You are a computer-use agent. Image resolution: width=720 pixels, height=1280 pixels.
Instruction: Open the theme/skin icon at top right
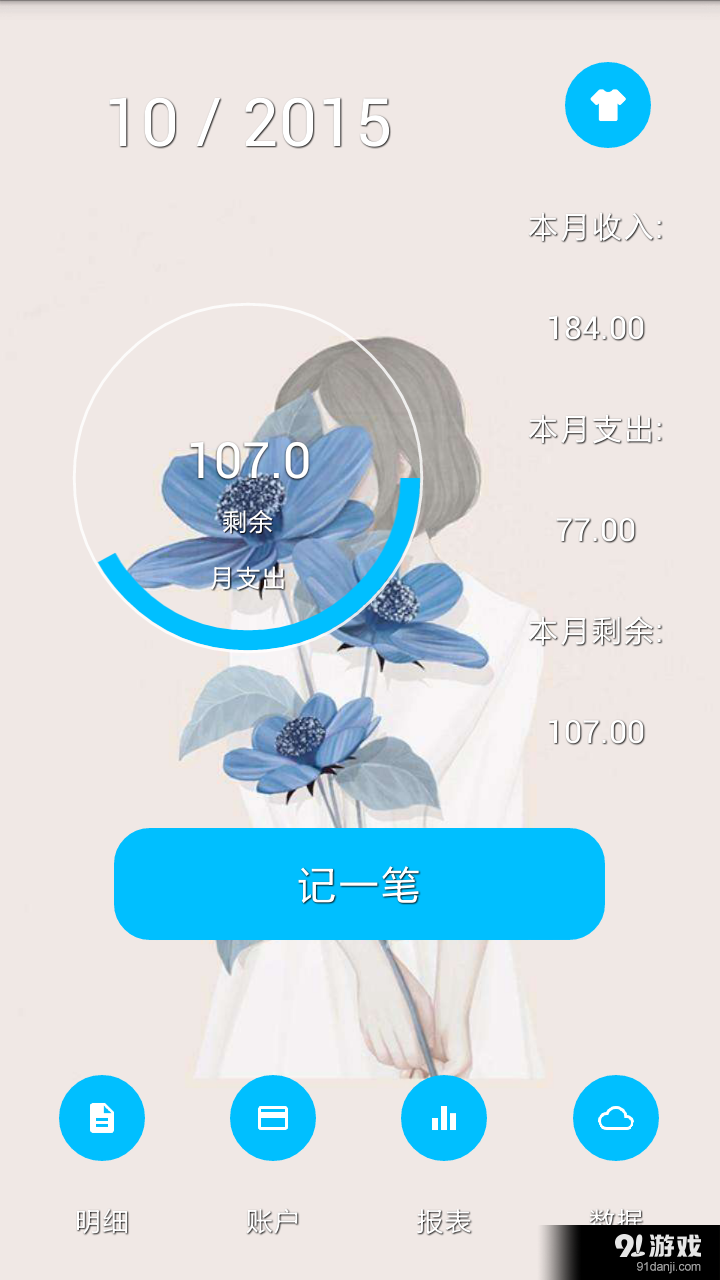(607, 104)
